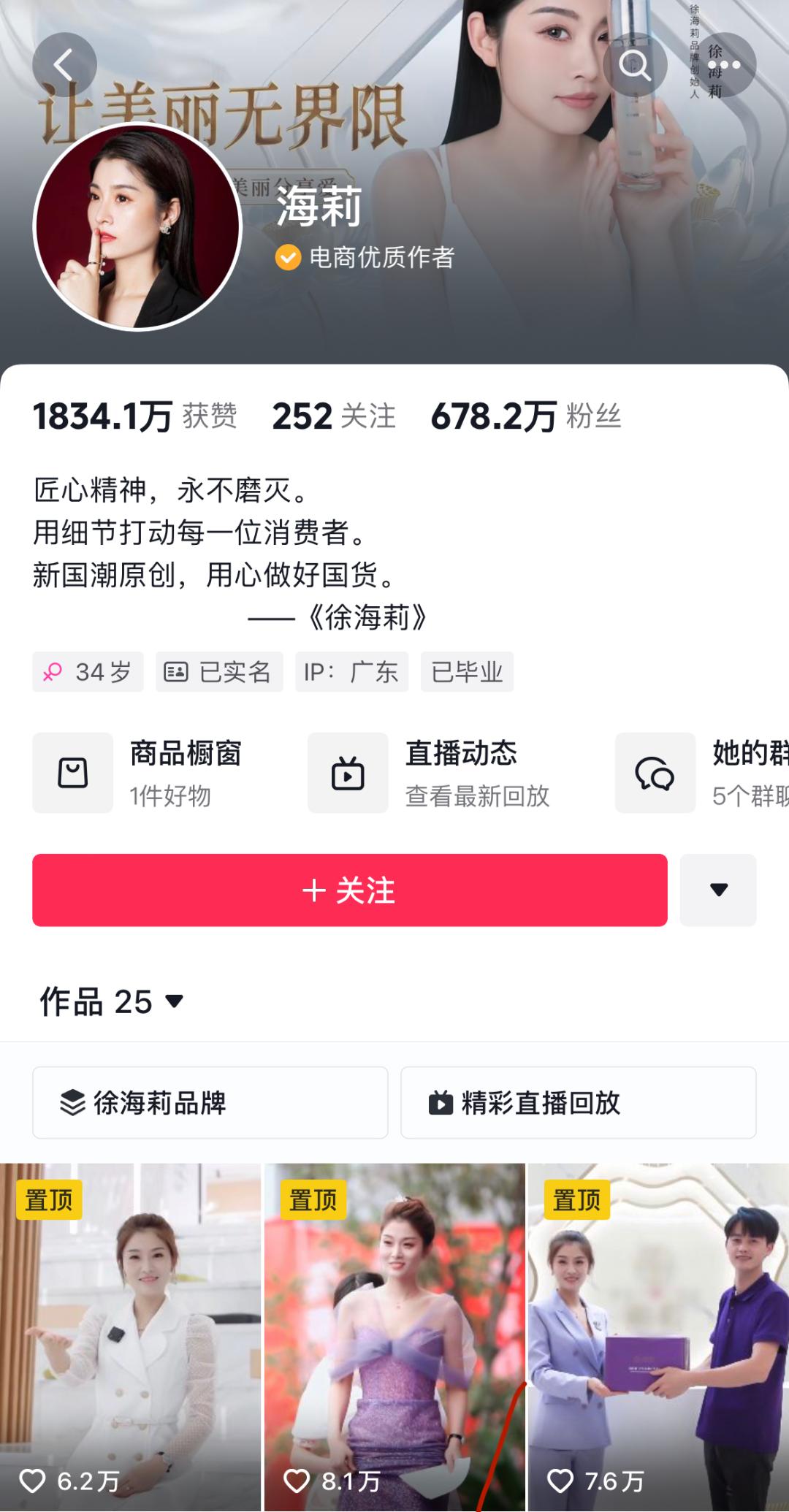The height and width of the screenshot is (1512, 789).
Task: Open 直播动态 live replays
Action: 431,773
